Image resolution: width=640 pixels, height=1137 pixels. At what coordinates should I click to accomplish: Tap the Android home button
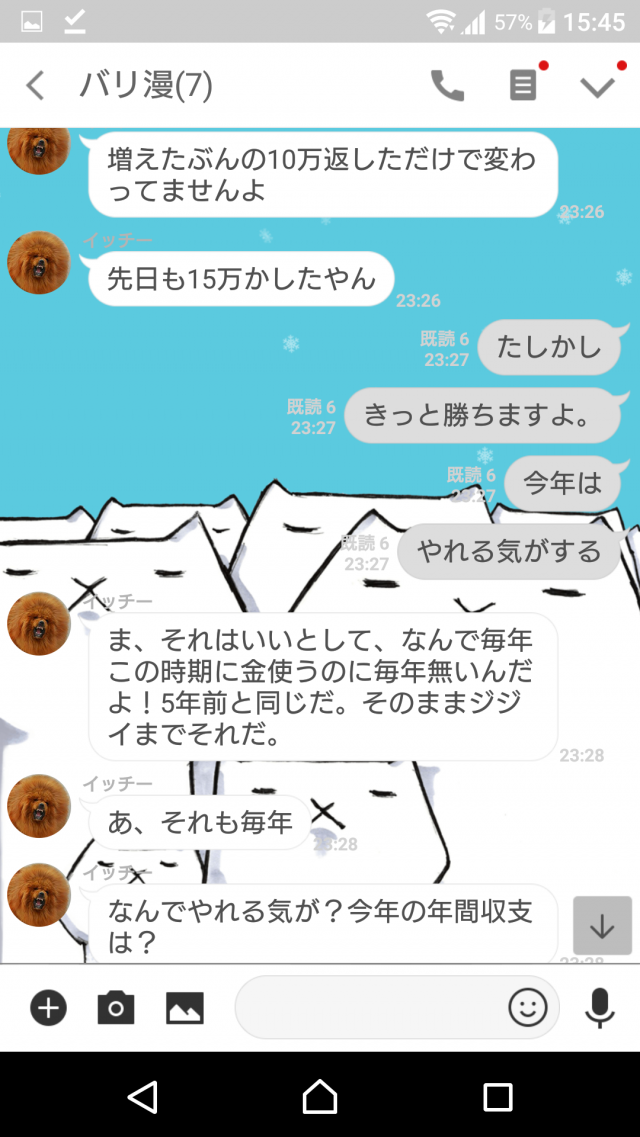coord(320,1097)
